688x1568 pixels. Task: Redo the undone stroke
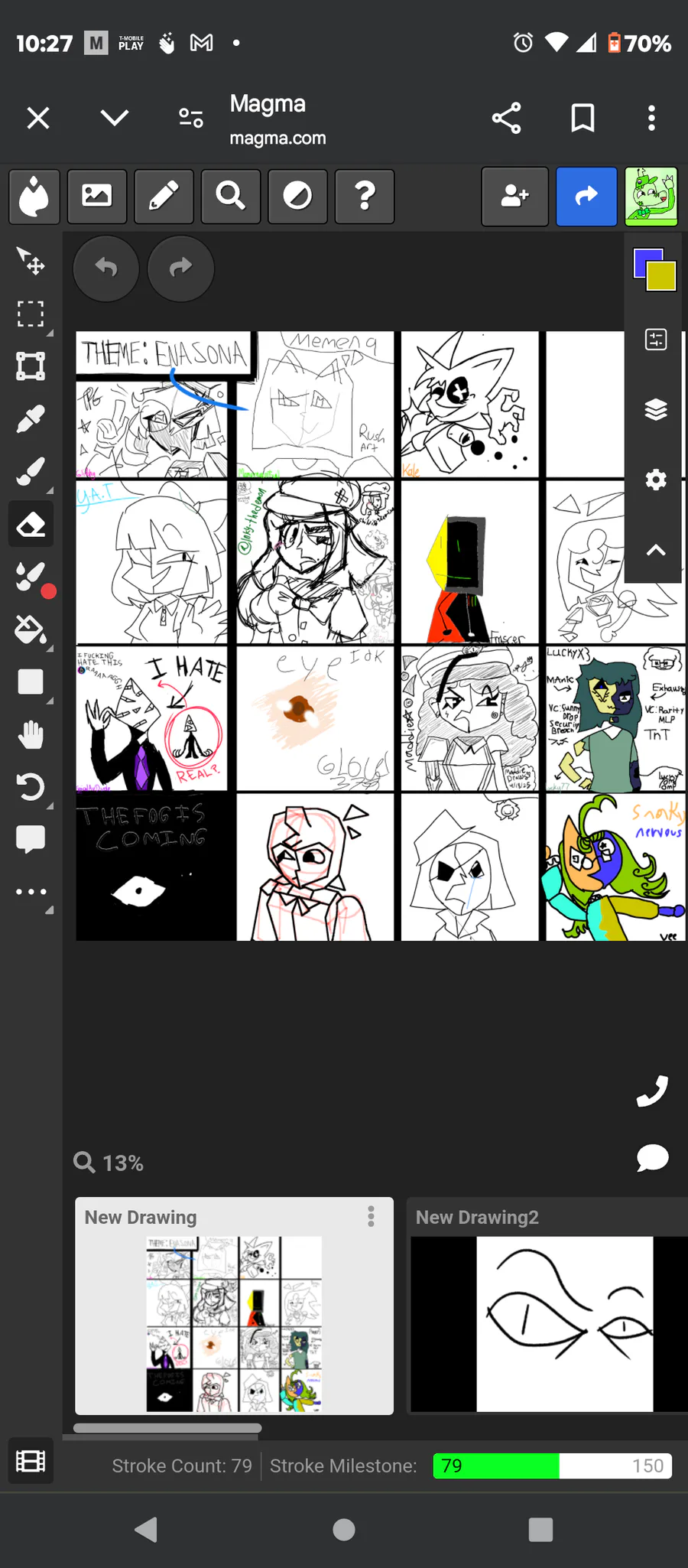click(x=180, y=268)
